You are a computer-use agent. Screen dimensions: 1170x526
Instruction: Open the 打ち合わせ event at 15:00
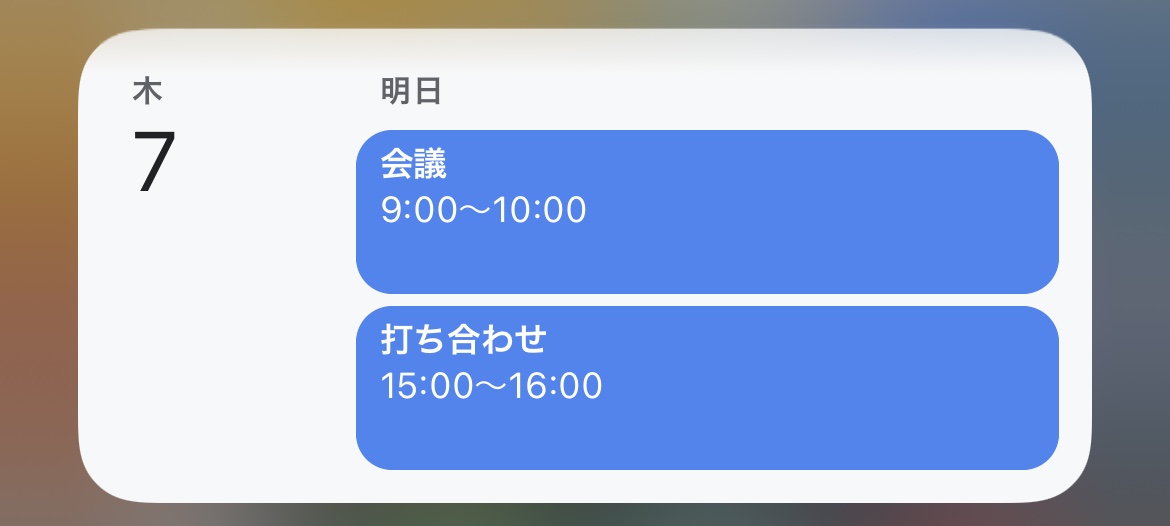[x=706, y=387]
